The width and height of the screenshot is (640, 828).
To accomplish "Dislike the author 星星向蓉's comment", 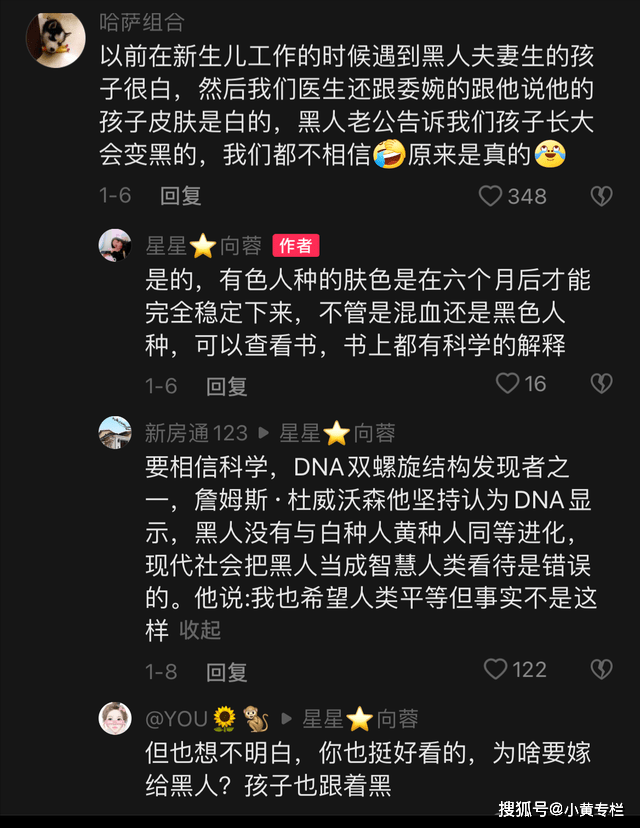I will point(600,384).
